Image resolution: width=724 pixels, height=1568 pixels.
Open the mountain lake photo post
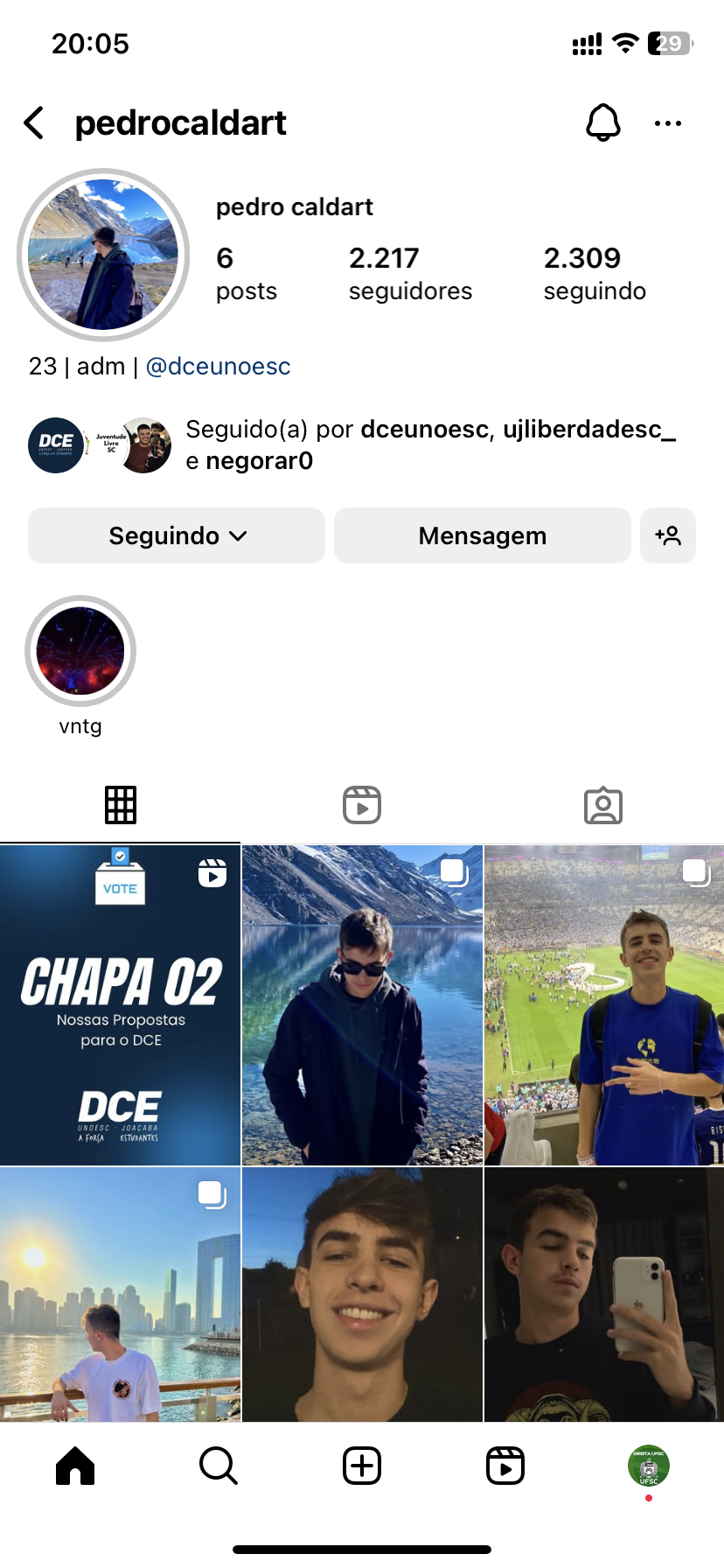coord(362,1004)
